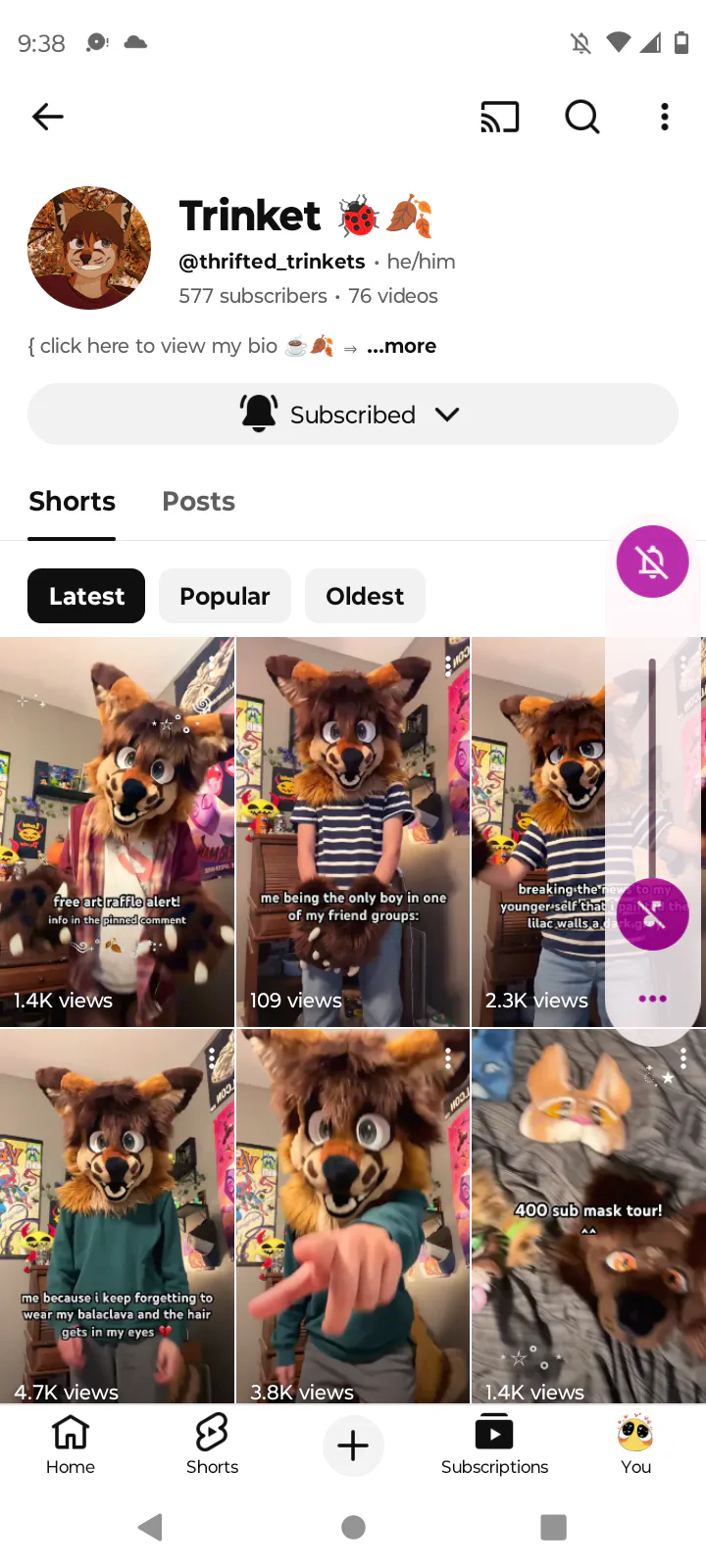The height and width of the screenshot is (1568, 706).
Task: Open the Subscriptions tab
Action: pos(494,1445)
